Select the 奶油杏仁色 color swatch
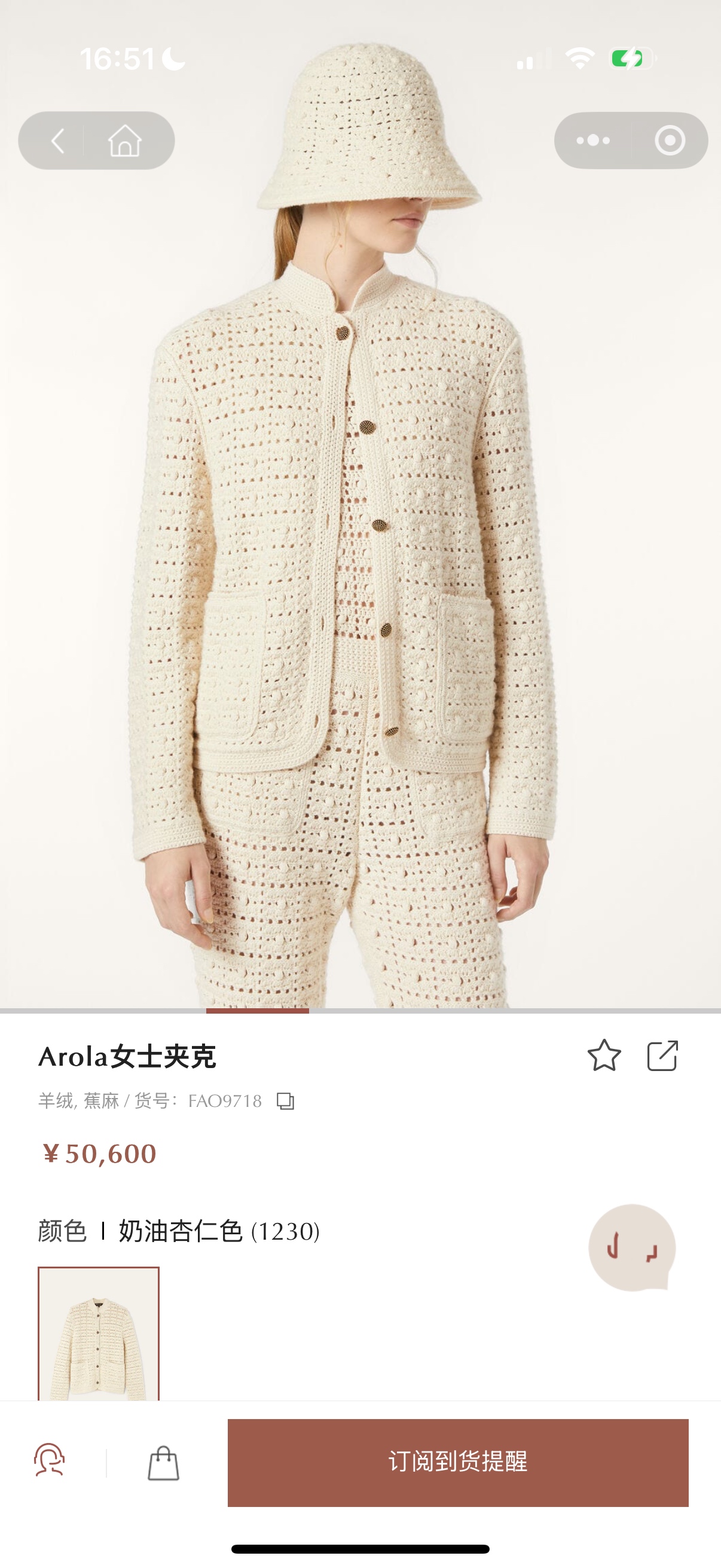Image resolution: width=721 pixels, height=1568 pixels. click(x=99, y=1333)
